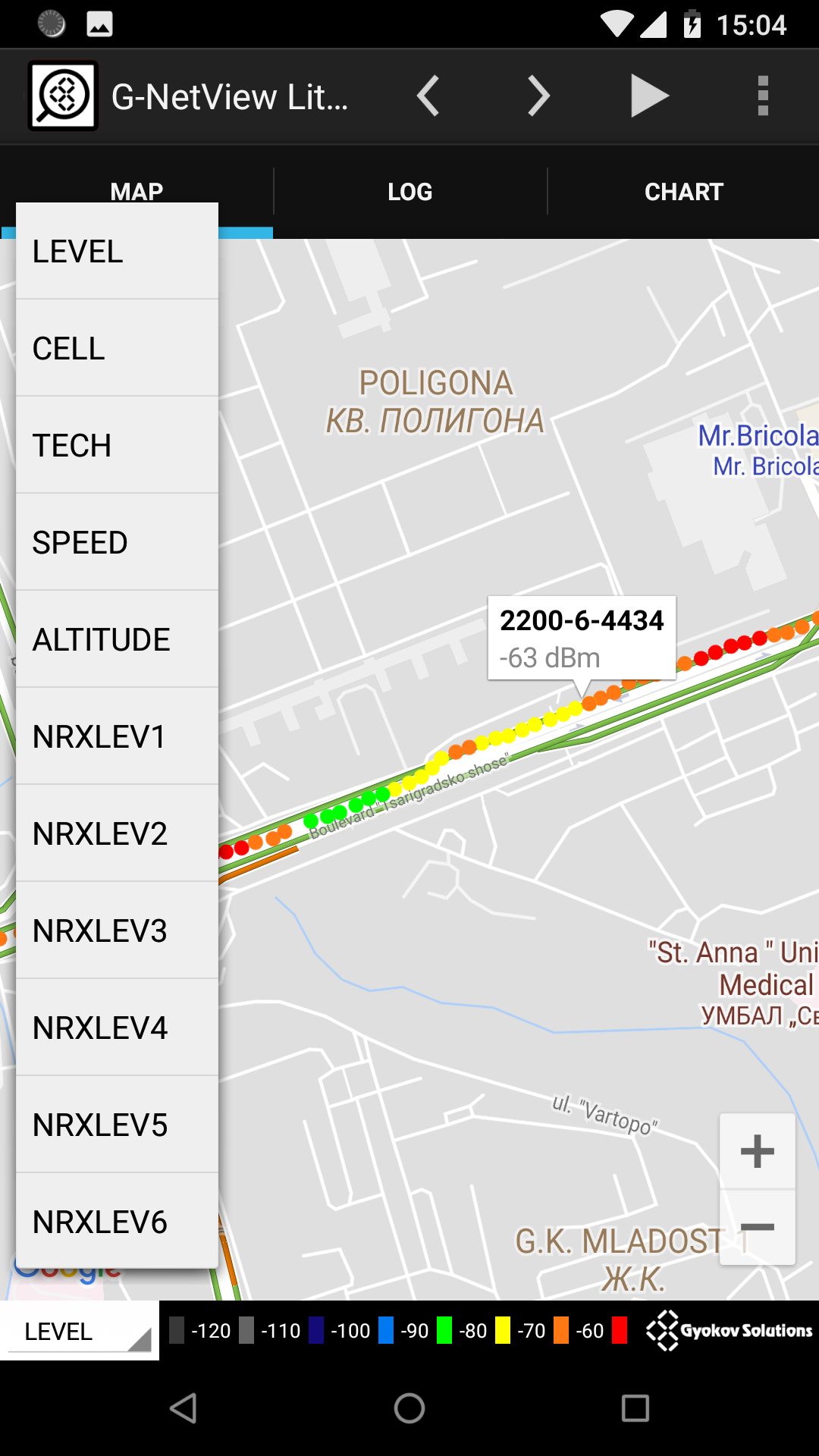
Task: Select TECH in the list
Action: point(117,446)
